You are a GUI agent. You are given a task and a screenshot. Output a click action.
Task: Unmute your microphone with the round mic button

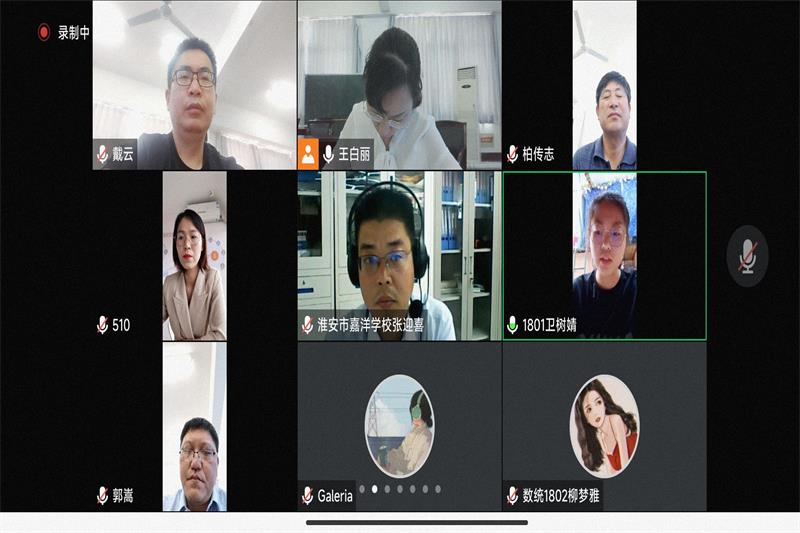click(x=747, y=256)
